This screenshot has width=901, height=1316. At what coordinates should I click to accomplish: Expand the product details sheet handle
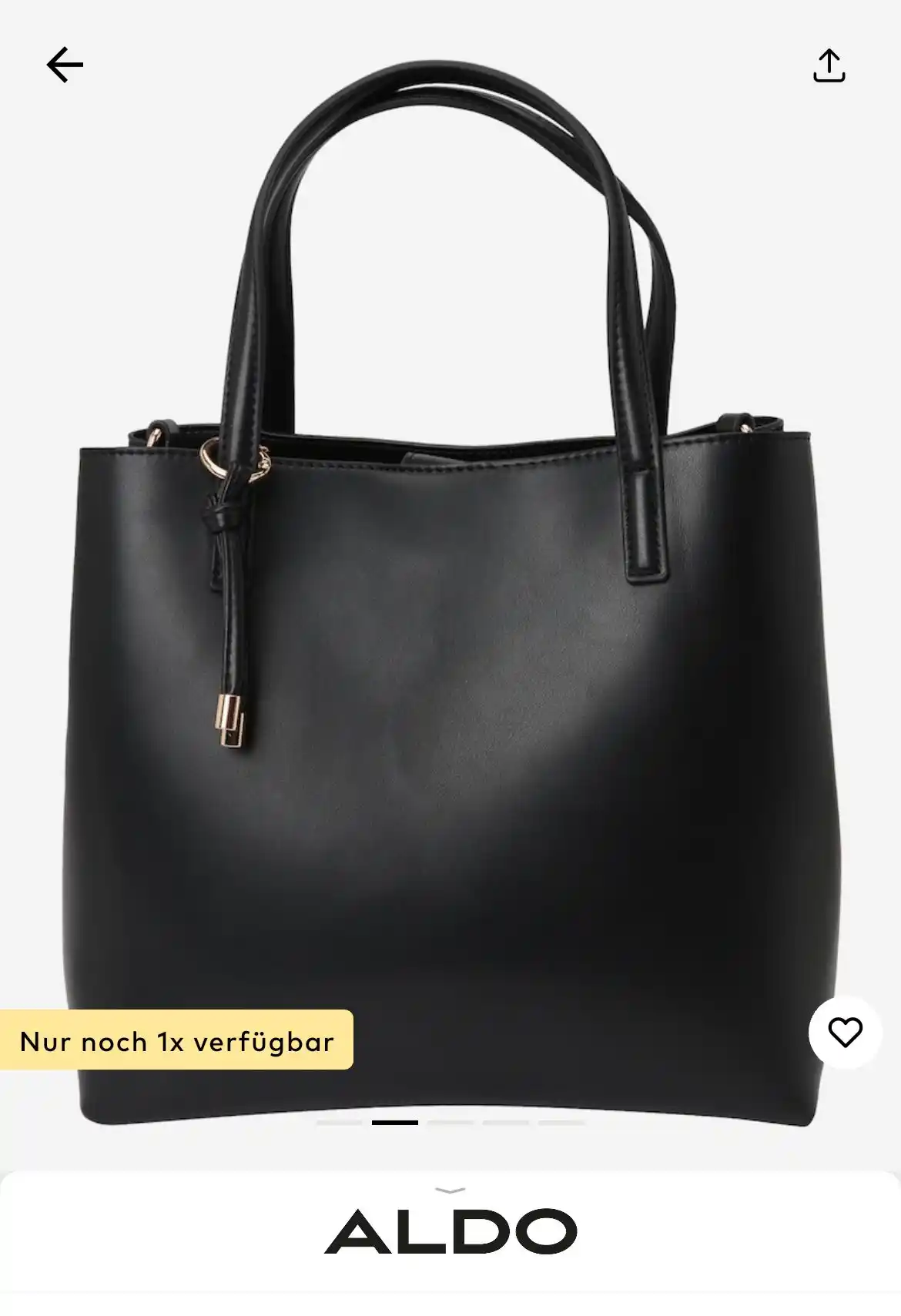[x=450, y=1190]
